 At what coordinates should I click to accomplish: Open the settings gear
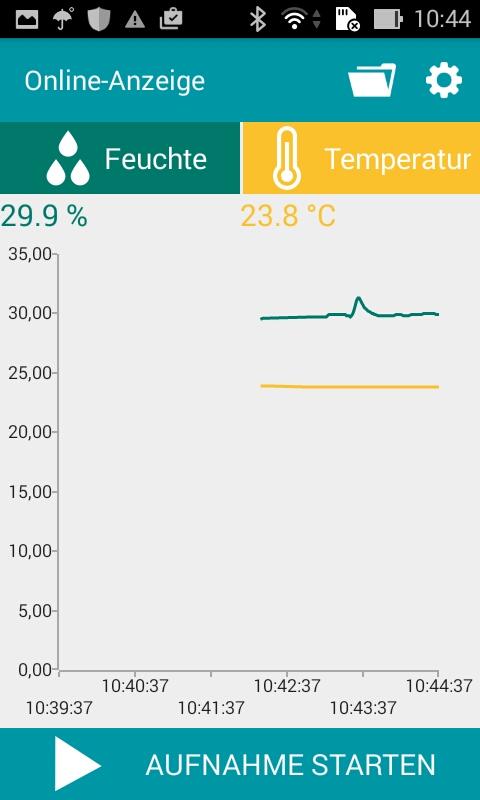[444, 80]
